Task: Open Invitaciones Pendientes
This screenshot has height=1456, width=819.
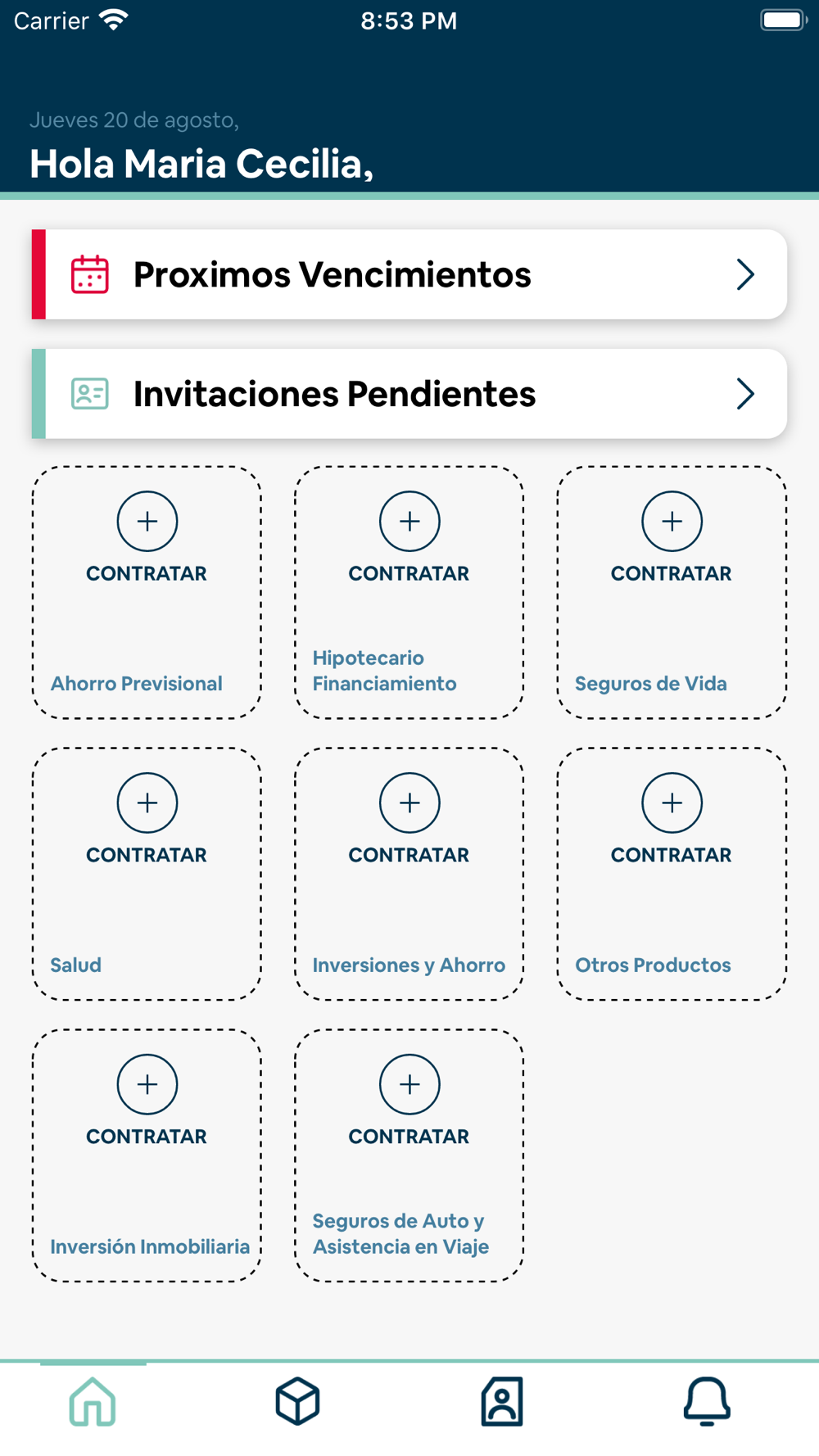Action: click(409, 394)
